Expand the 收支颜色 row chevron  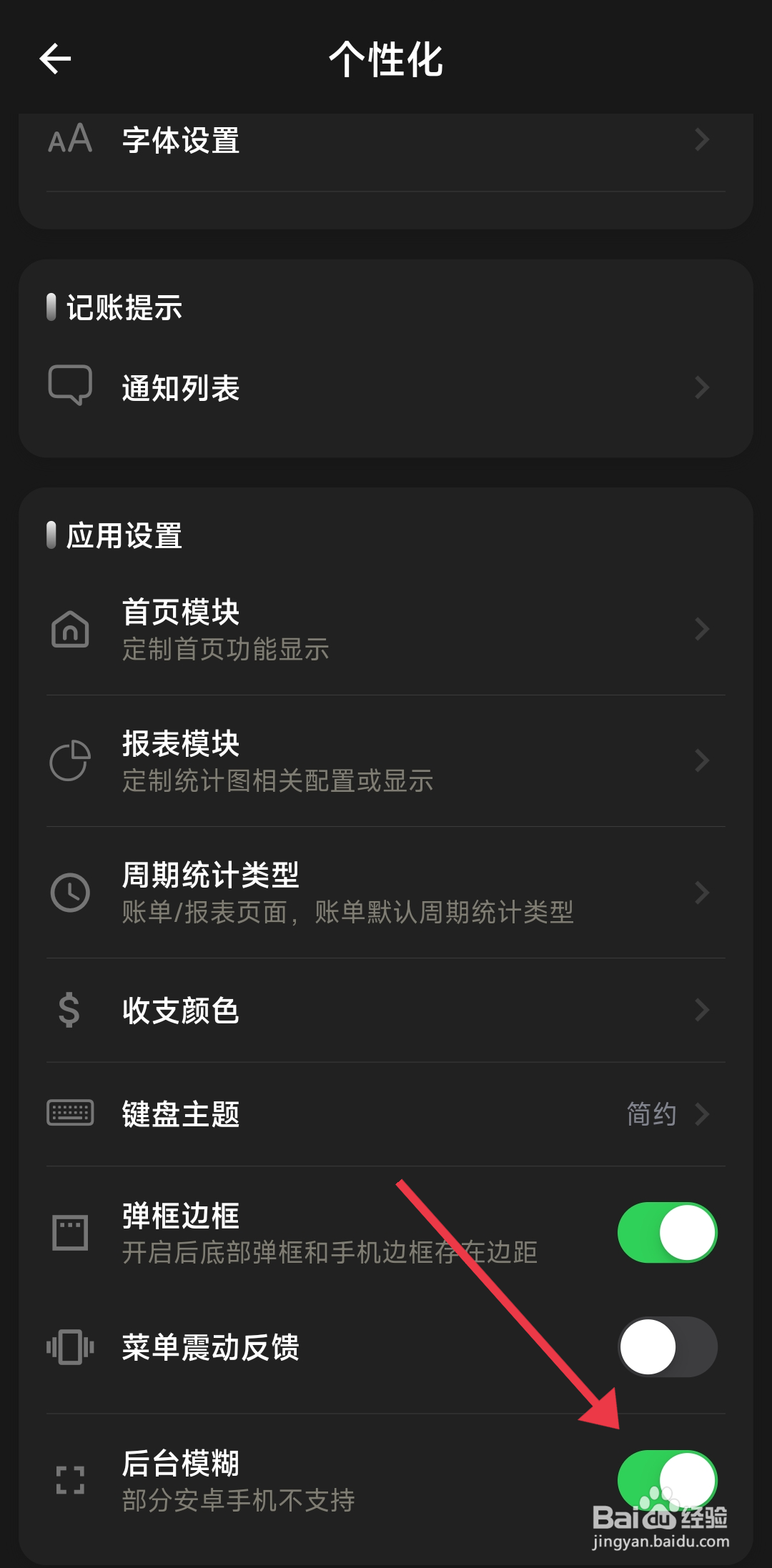tap(702, 1010)
